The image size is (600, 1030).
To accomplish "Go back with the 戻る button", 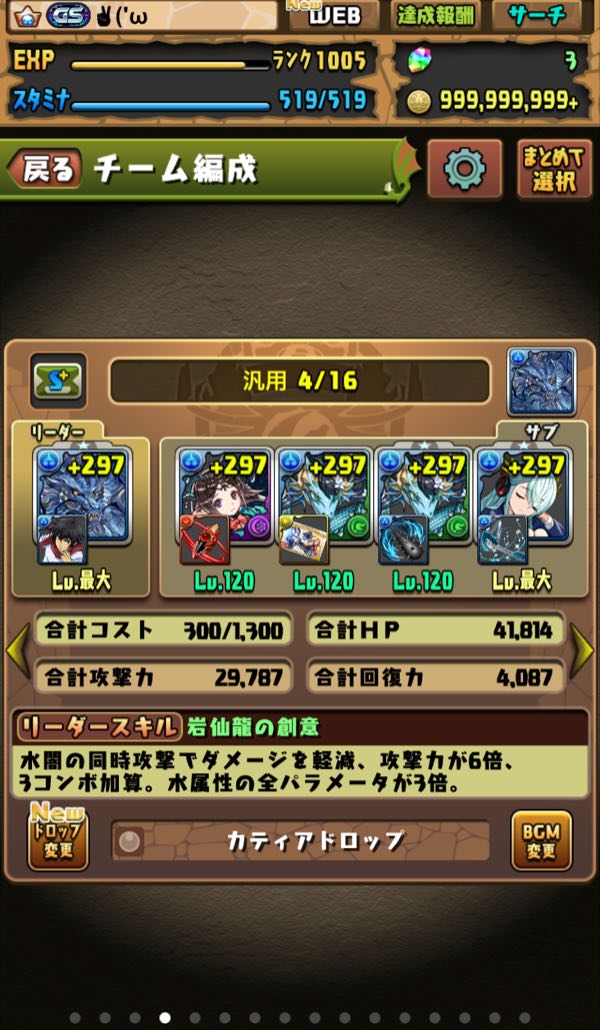I will coord(45,170).
